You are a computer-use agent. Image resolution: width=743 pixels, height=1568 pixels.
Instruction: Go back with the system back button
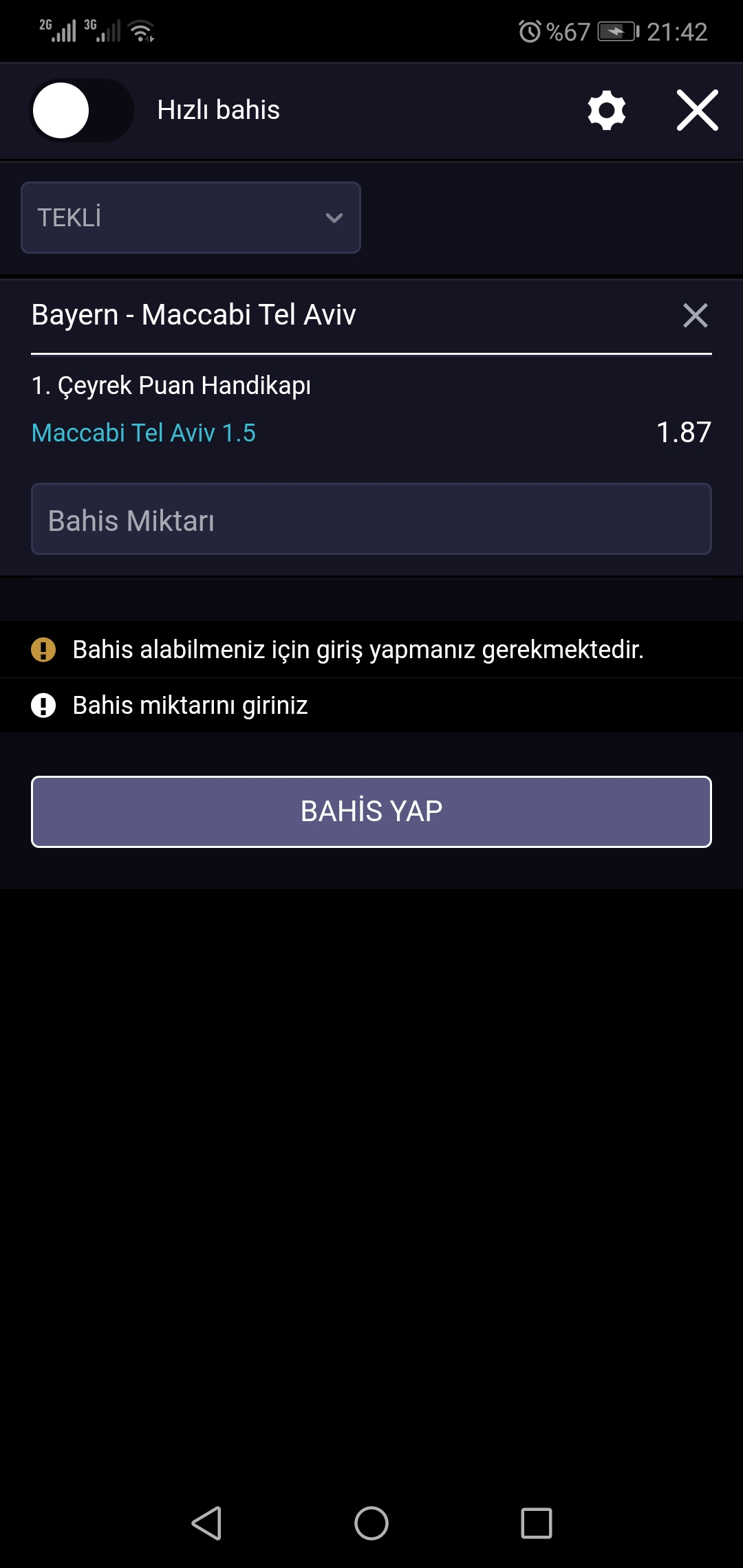tap(206, 1523)
